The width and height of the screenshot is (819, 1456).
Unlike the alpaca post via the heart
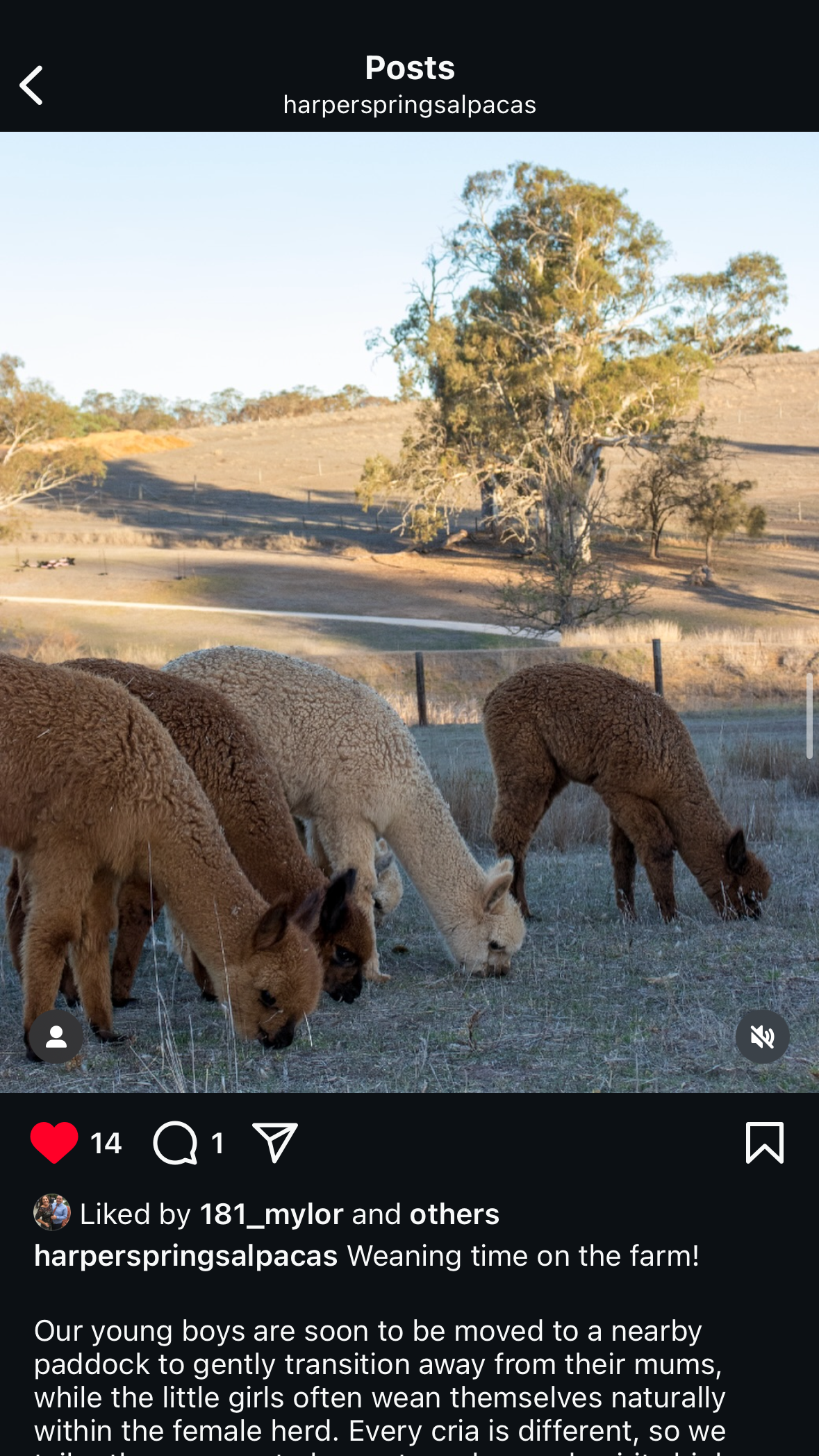(x=54, y=1142)
